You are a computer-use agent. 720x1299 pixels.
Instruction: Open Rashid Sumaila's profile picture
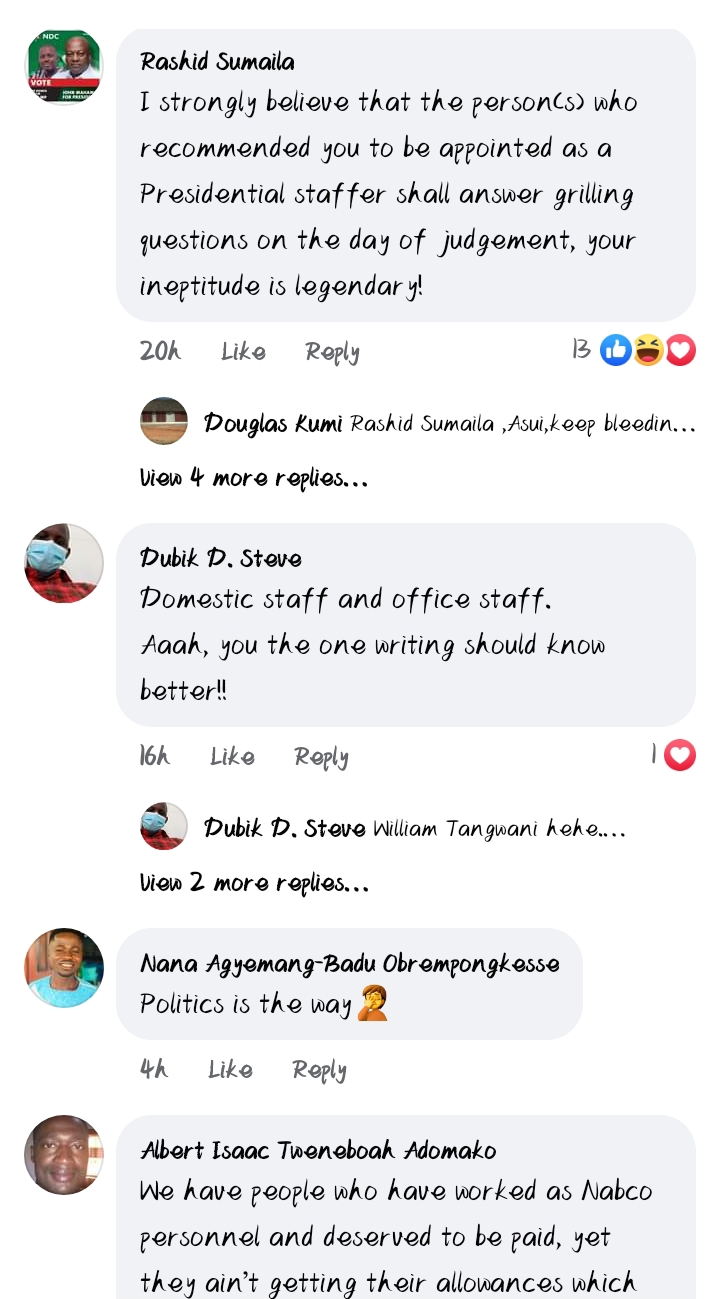(64, 67)
